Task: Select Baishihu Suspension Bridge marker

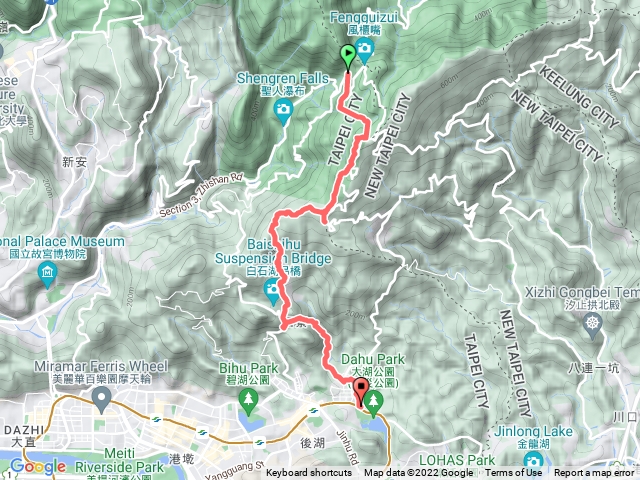Action: pos(273,291)
